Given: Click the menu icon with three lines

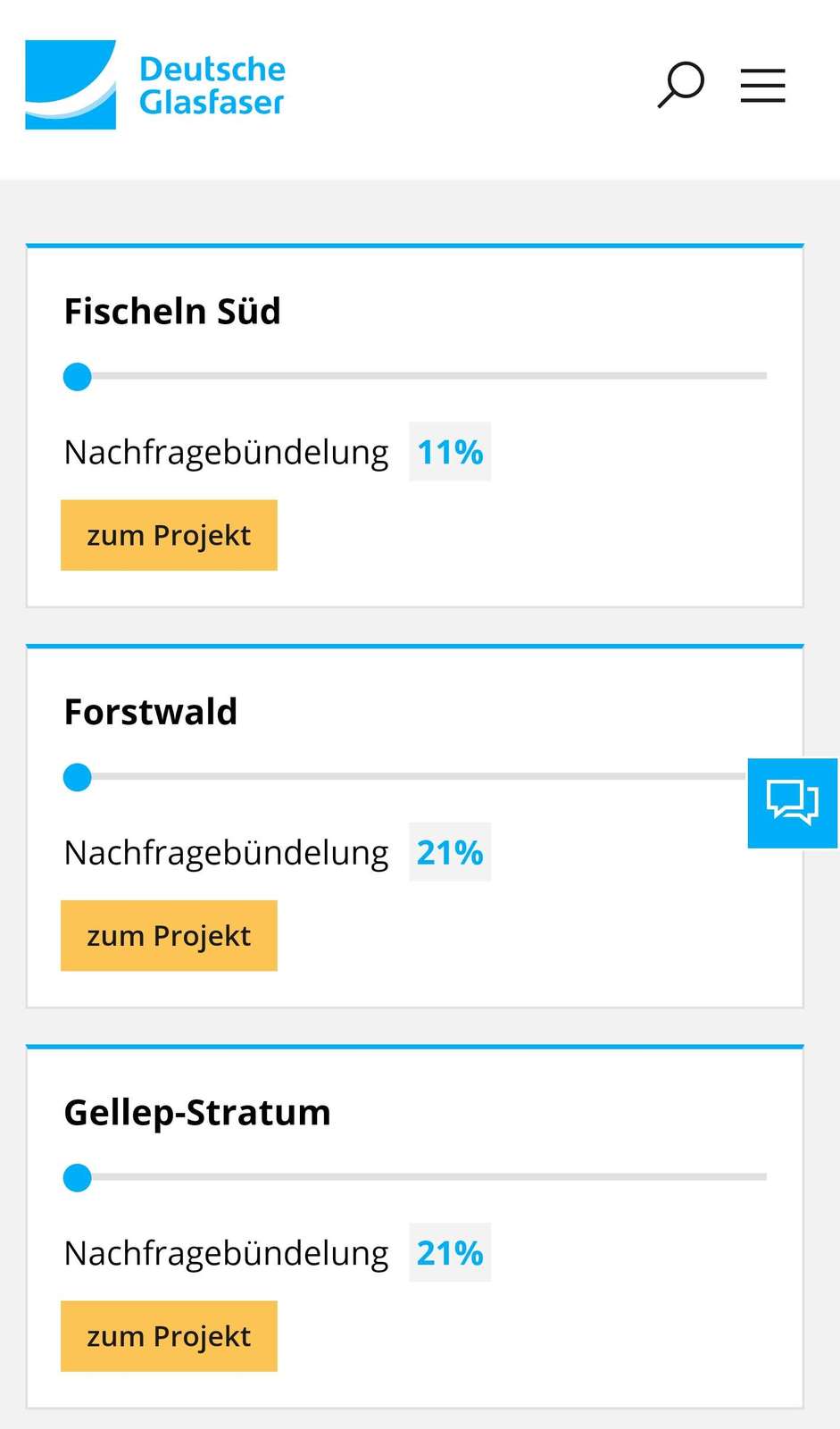Looking at the screenshot, I should pos(762,85).
